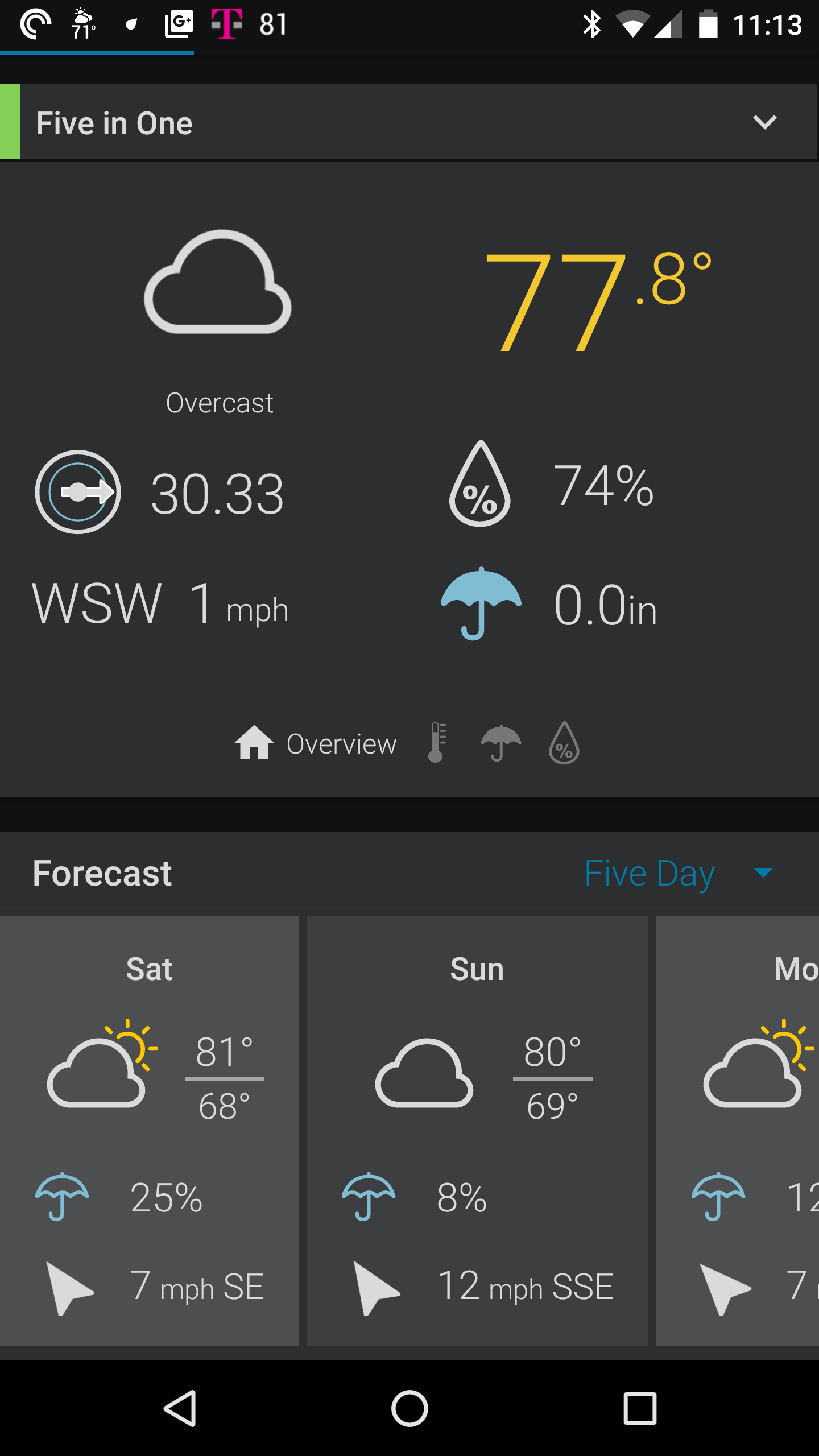
Task: Switch to the humidity droplet tab
Action: pyautogui.click(x=564, y=743)
